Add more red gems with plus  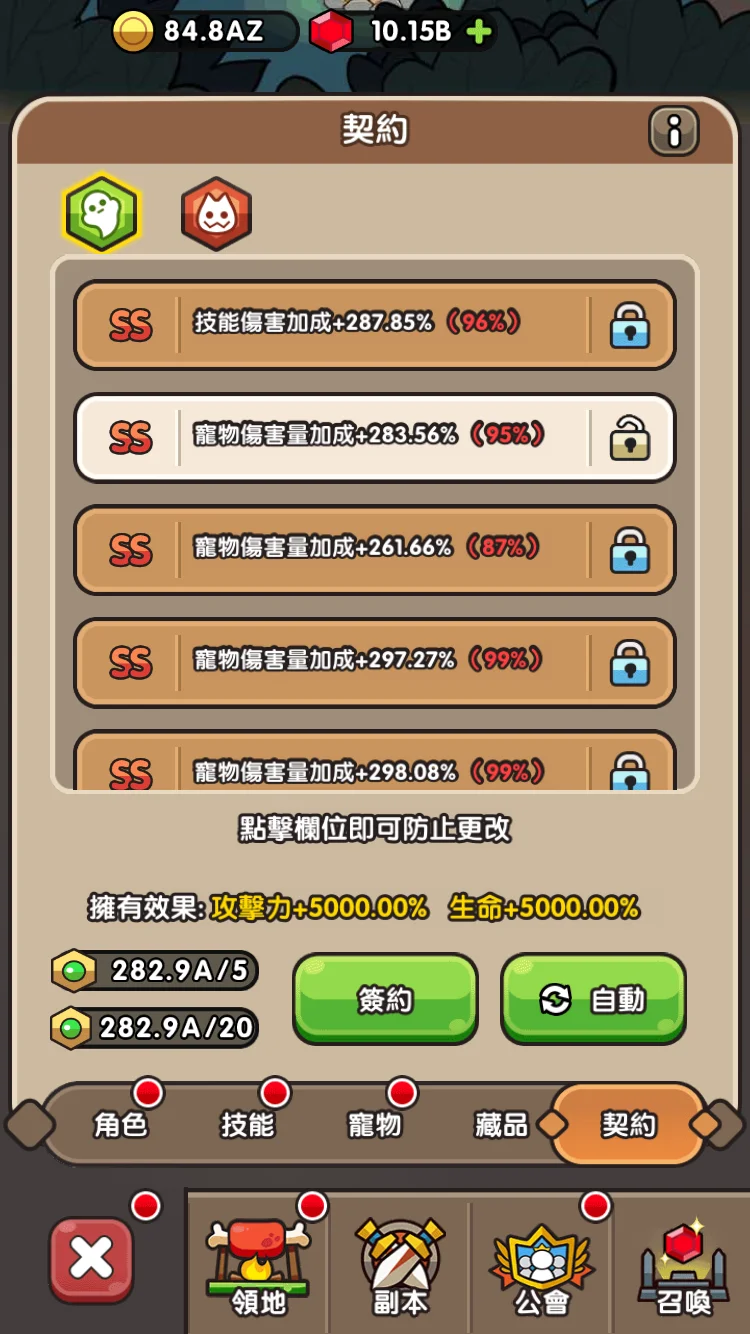[479, 32]
